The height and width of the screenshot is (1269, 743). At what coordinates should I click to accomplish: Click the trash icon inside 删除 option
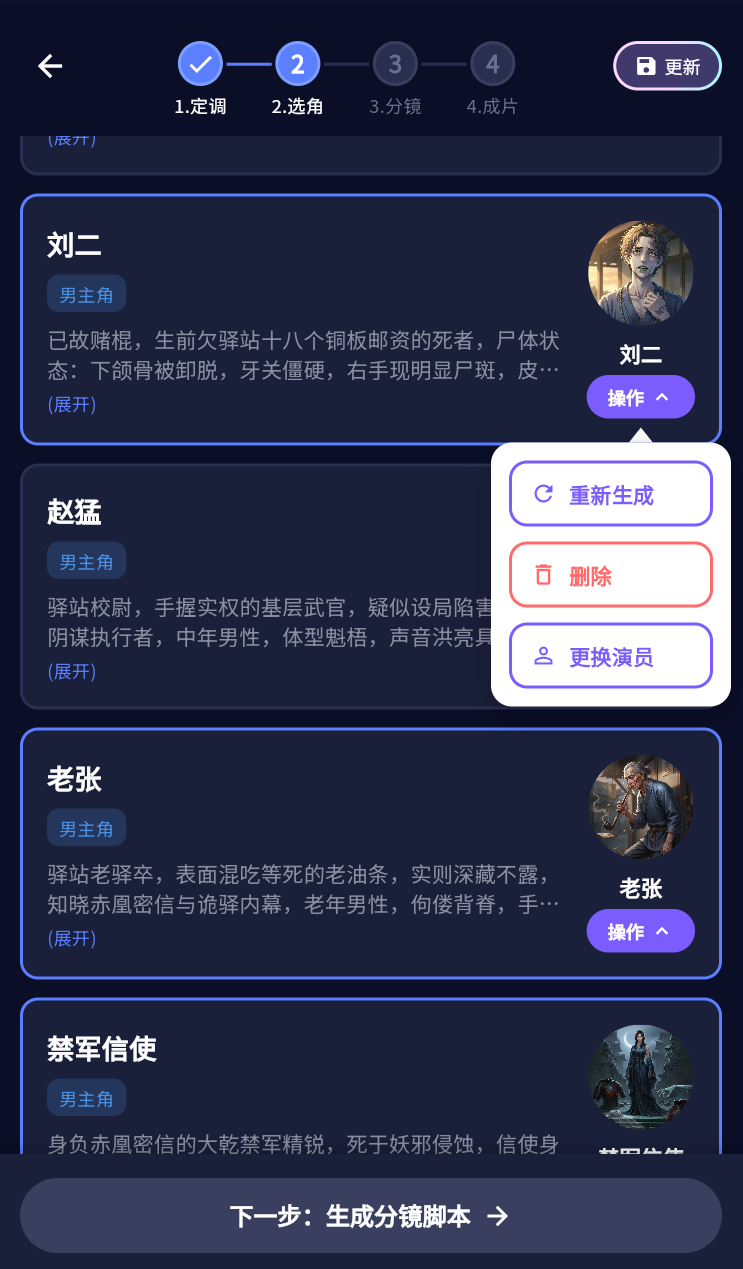(x=543, y=574)
